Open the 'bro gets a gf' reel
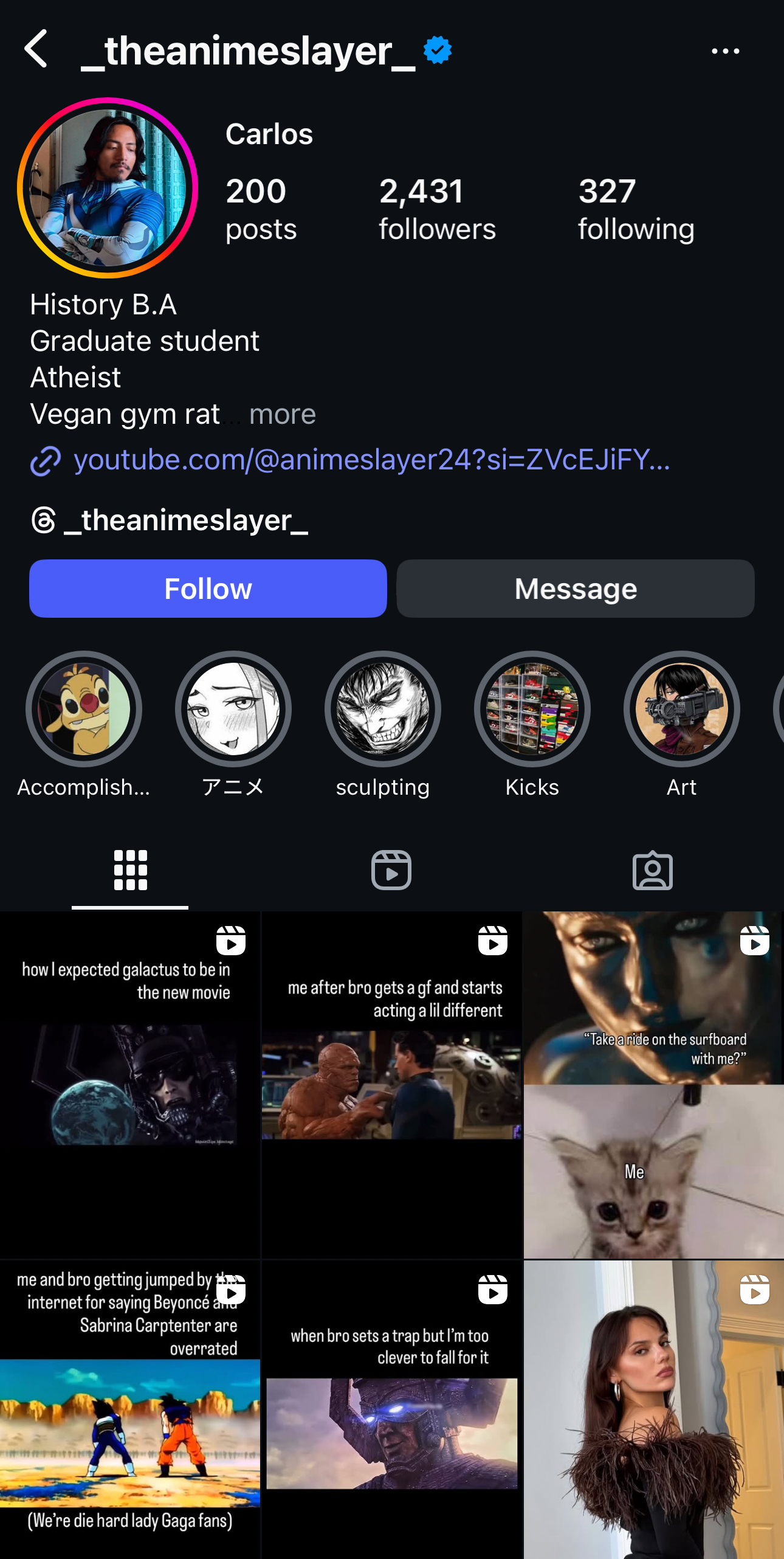Screen dimensions: 784x1559 pos(391,1085)
